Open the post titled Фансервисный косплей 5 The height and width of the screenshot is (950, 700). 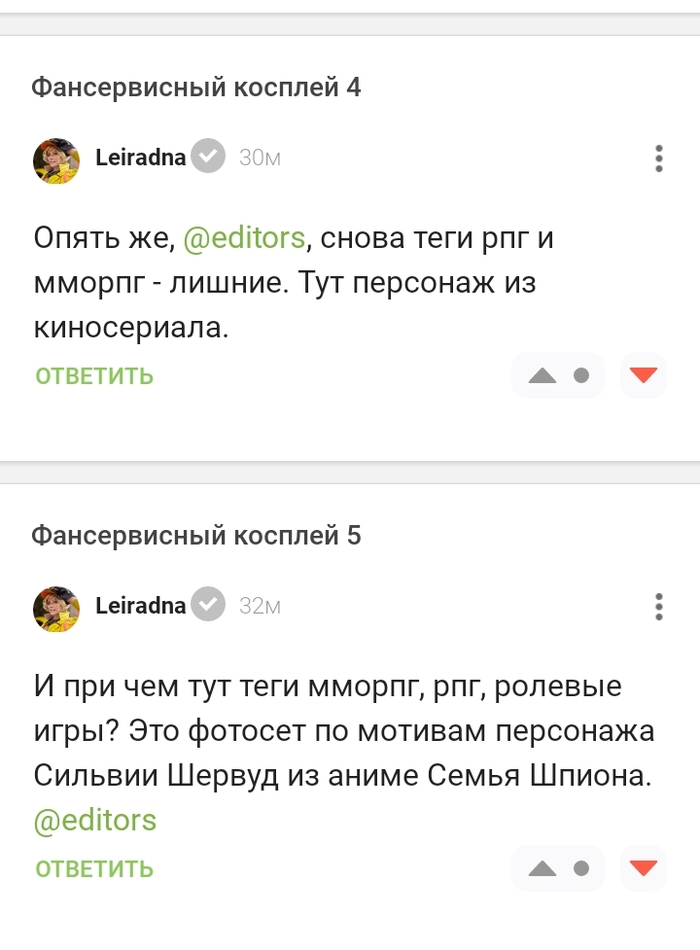click(x=196, y=535)
